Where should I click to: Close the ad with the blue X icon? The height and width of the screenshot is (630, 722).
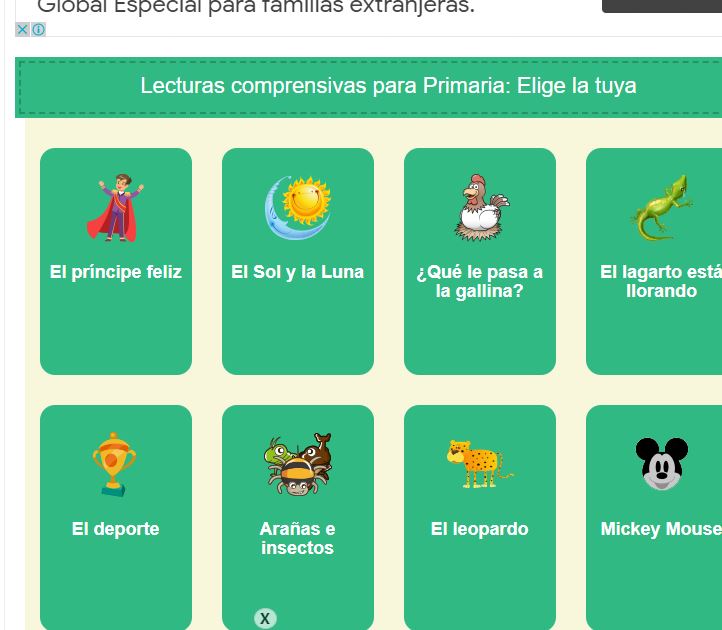[x=22, y=29]
